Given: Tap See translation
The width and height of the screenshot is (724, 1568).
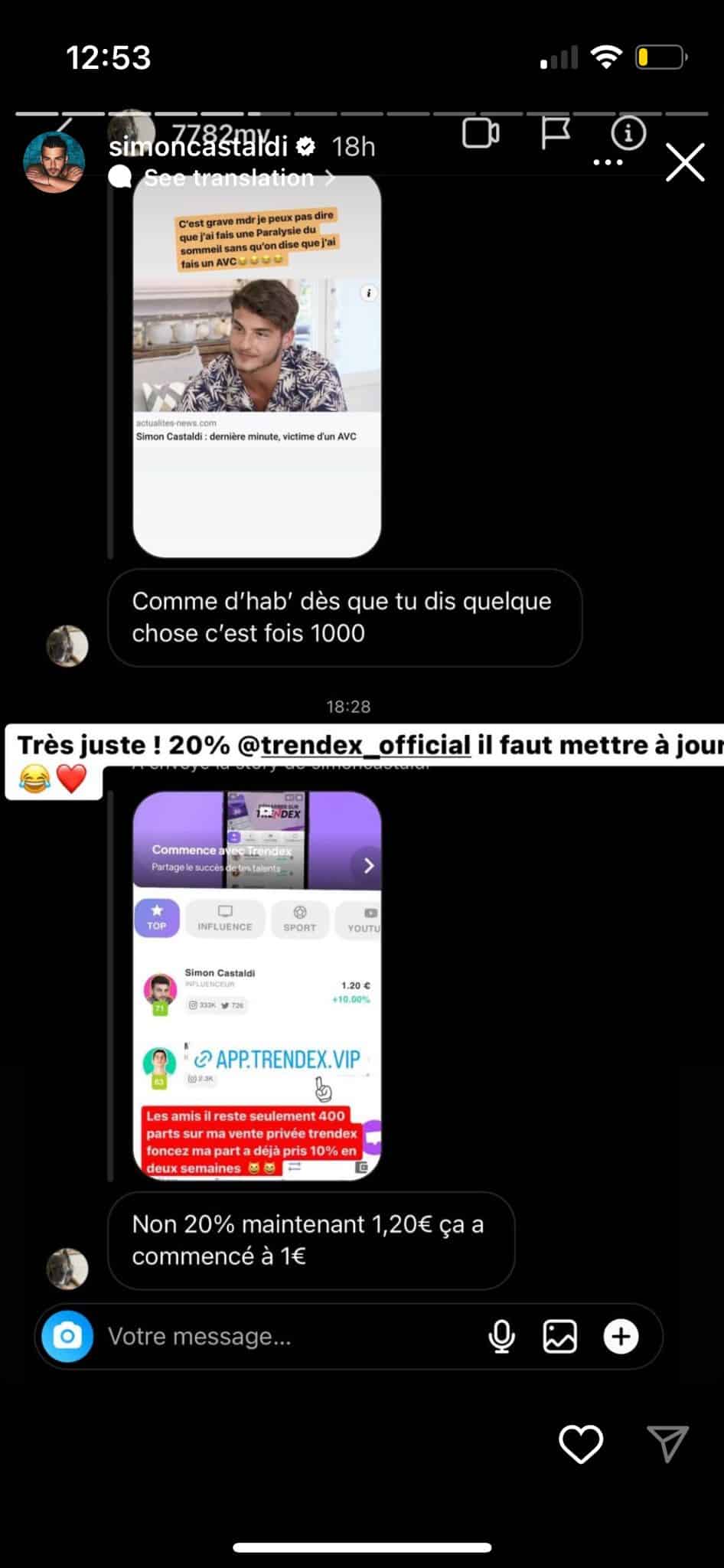Looking at the screenshot, I should tap(229, 178).
